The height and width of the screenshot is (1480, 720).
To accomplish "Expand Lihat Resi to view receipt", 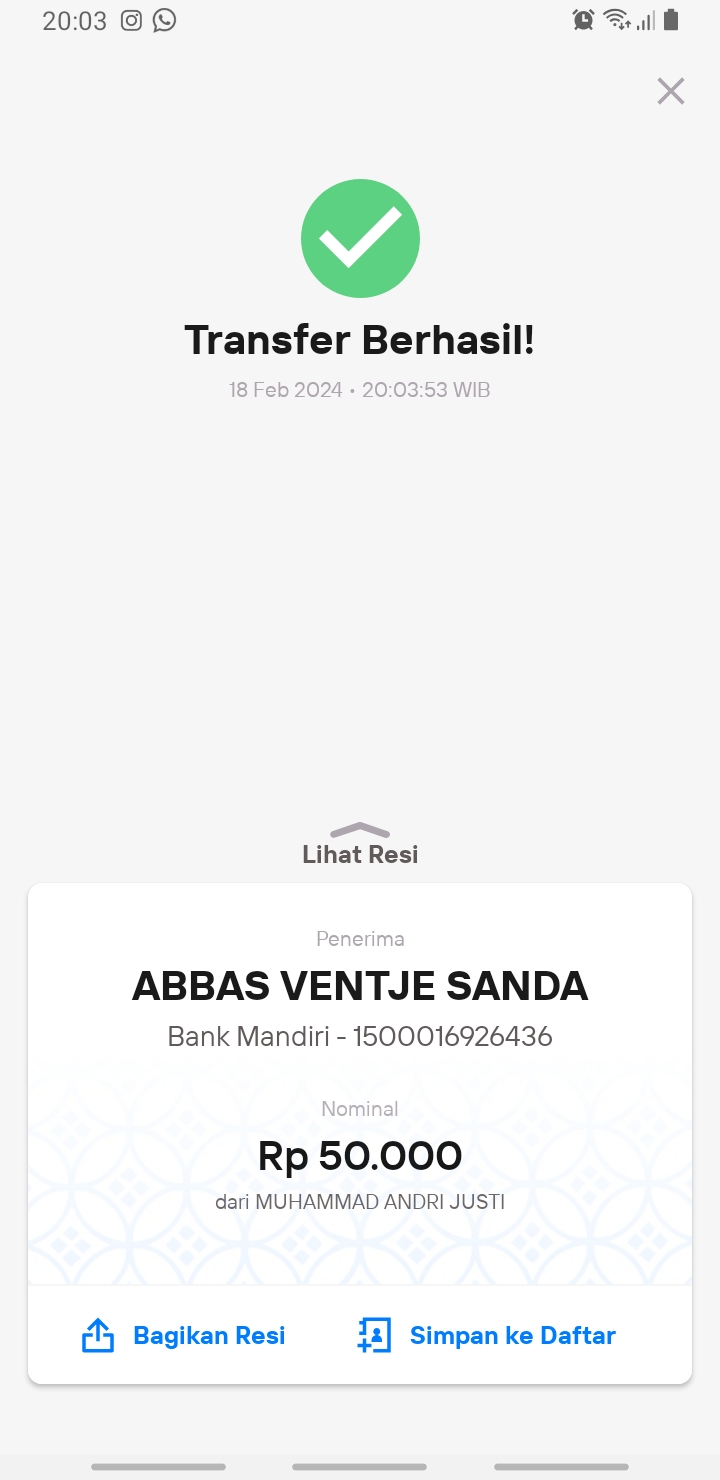I will 360,845.
